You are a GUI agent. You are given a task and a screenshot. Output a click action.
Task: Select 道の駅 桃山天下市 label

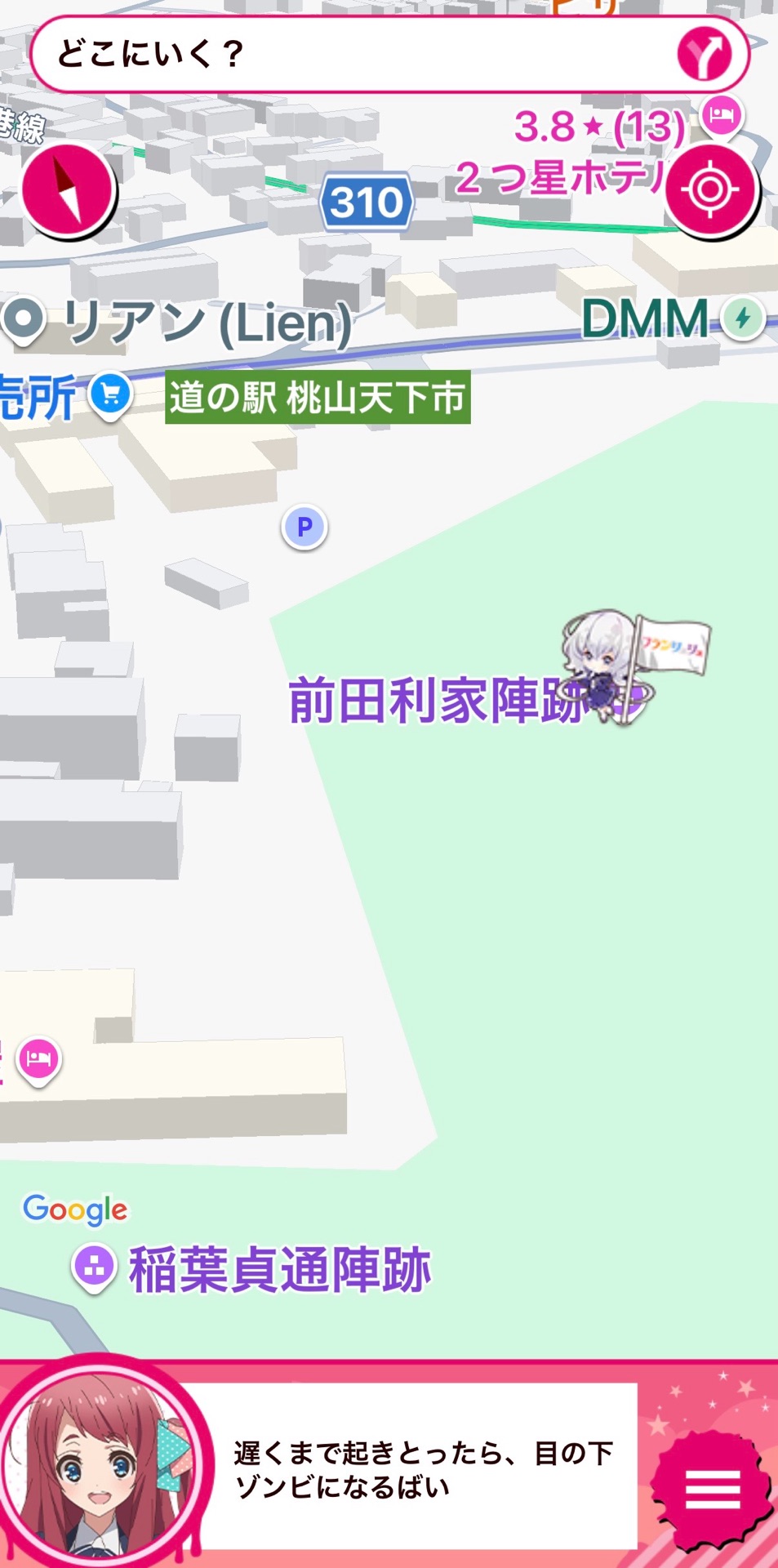click(318, 398)
